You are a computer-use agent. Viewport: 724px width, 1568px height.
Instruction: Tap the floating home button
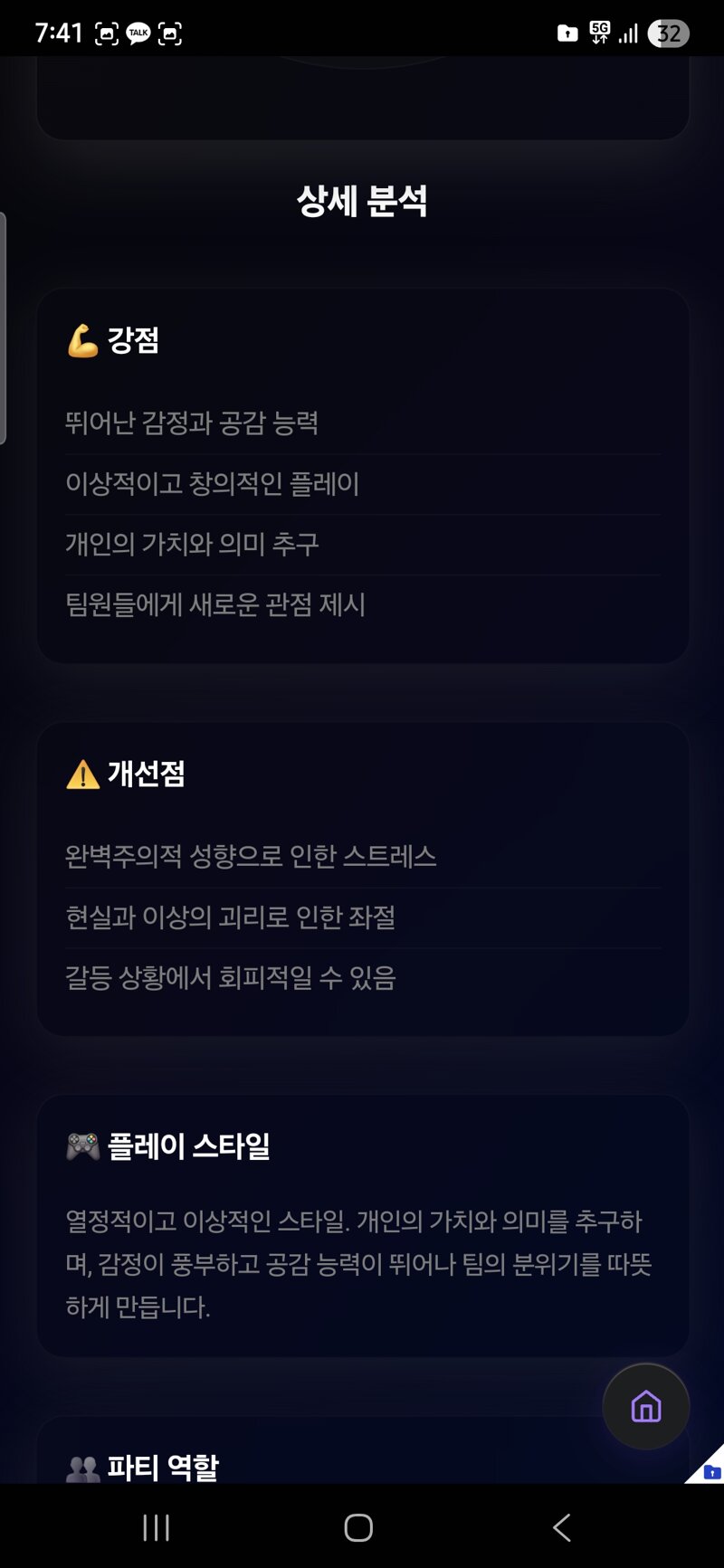[646, 1407]
